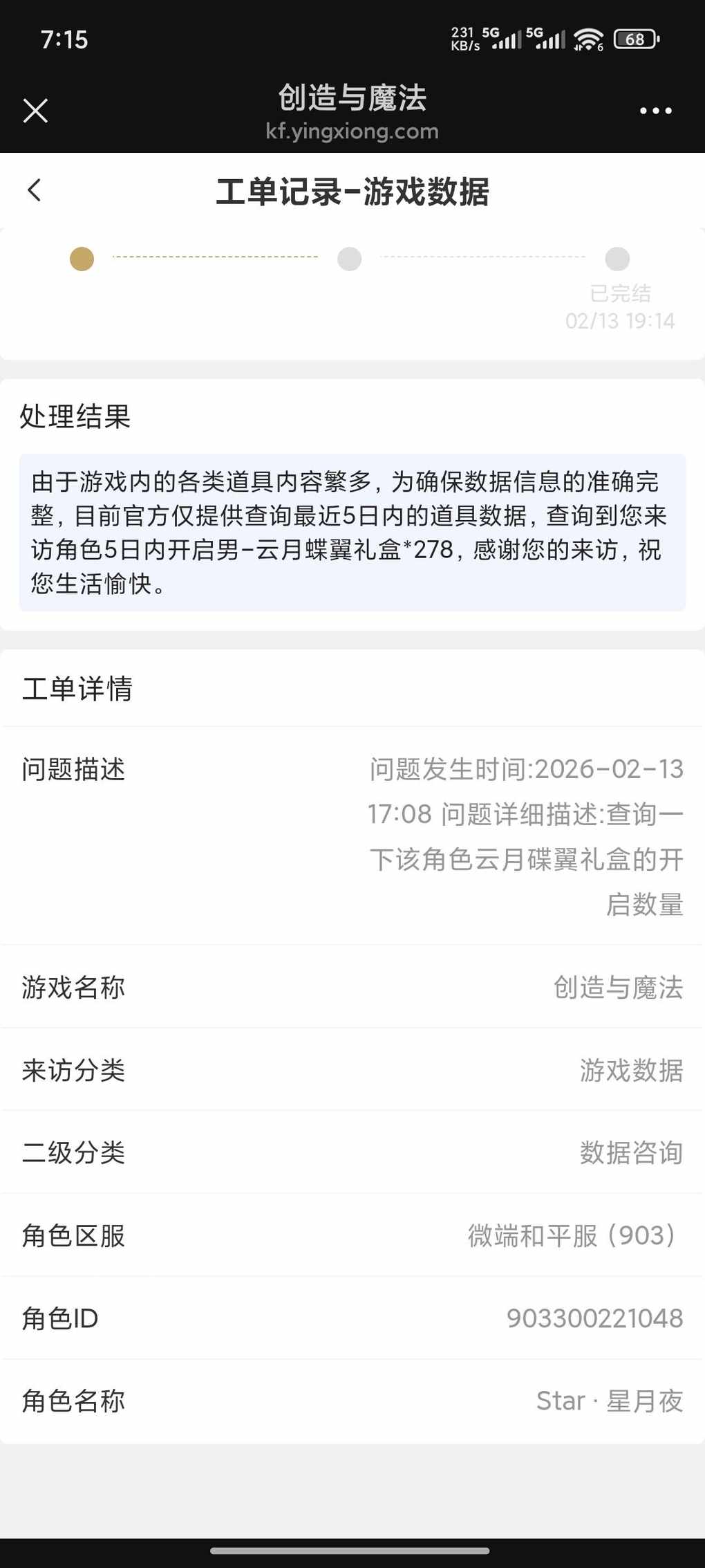
Task: Open the three-dot overflow menu
Action: [655, 111]
